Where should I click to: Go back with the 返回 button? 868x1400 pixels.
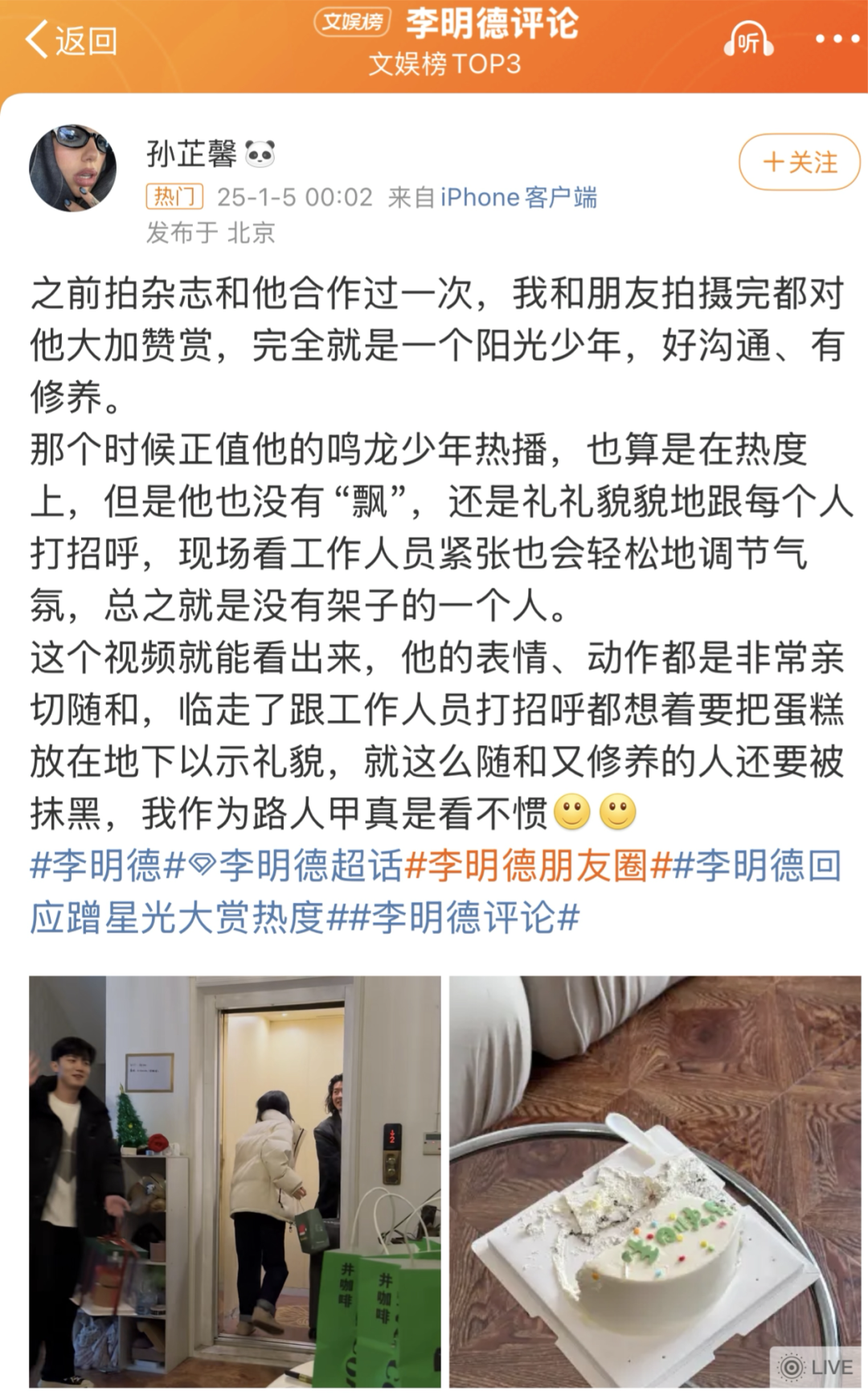click(71, 40)
